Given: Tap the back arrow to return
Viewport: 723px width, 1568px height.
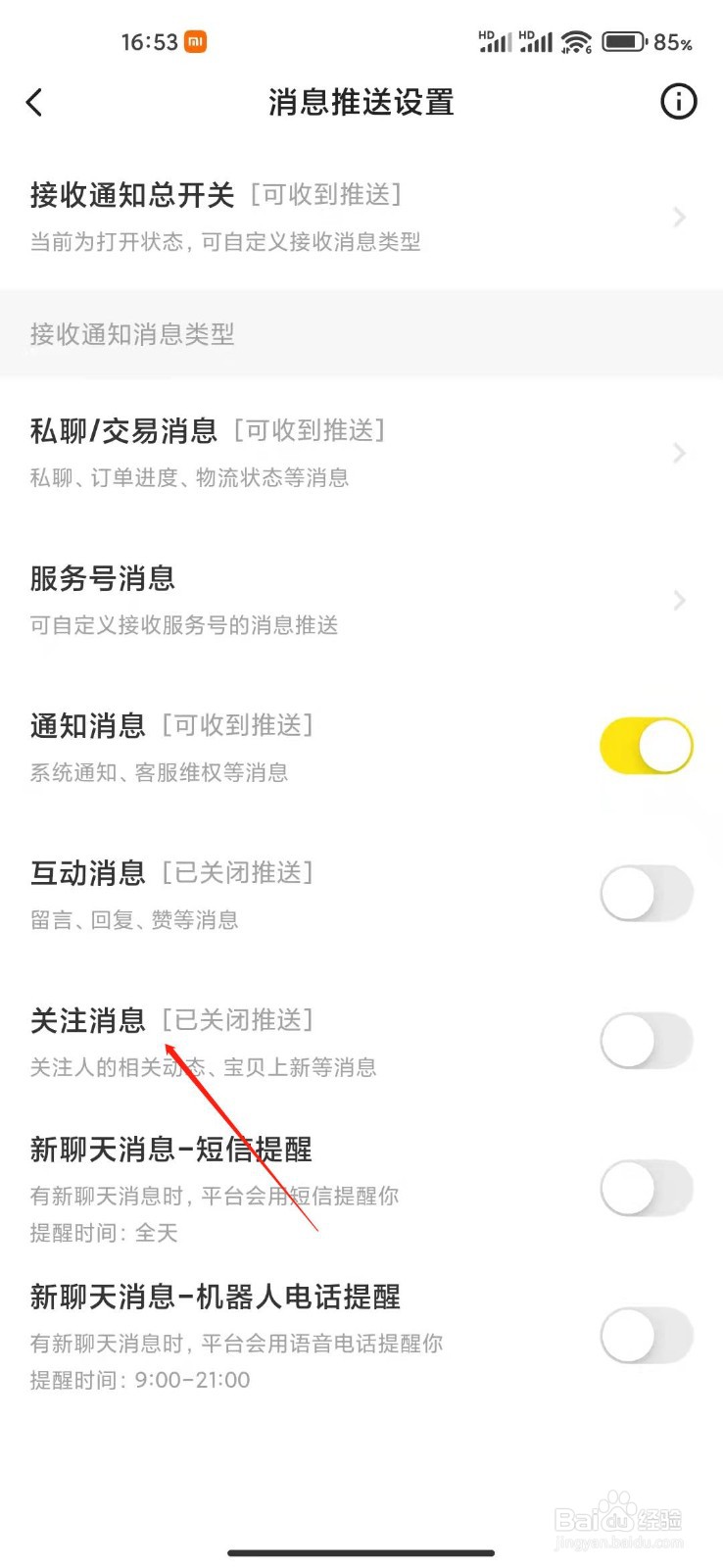Looking at the screenshot, I should tap(35, 102).
